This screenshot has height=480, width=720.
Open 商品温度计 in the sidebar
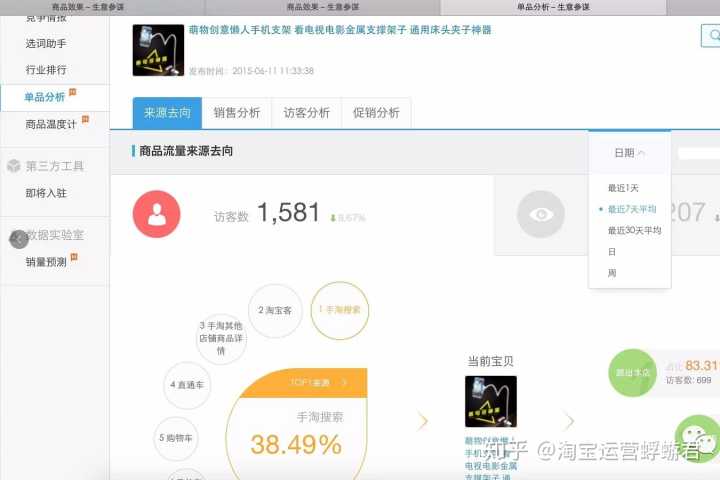50,124
